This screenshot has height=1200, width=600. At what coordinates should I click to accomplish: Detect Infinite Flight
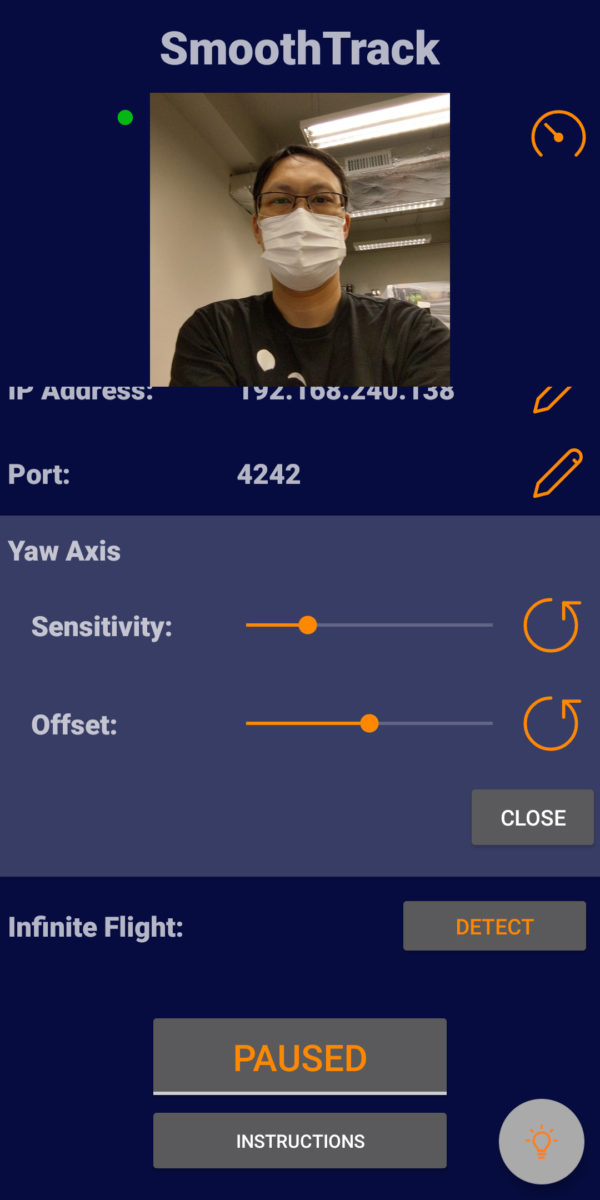click(494, 926)
